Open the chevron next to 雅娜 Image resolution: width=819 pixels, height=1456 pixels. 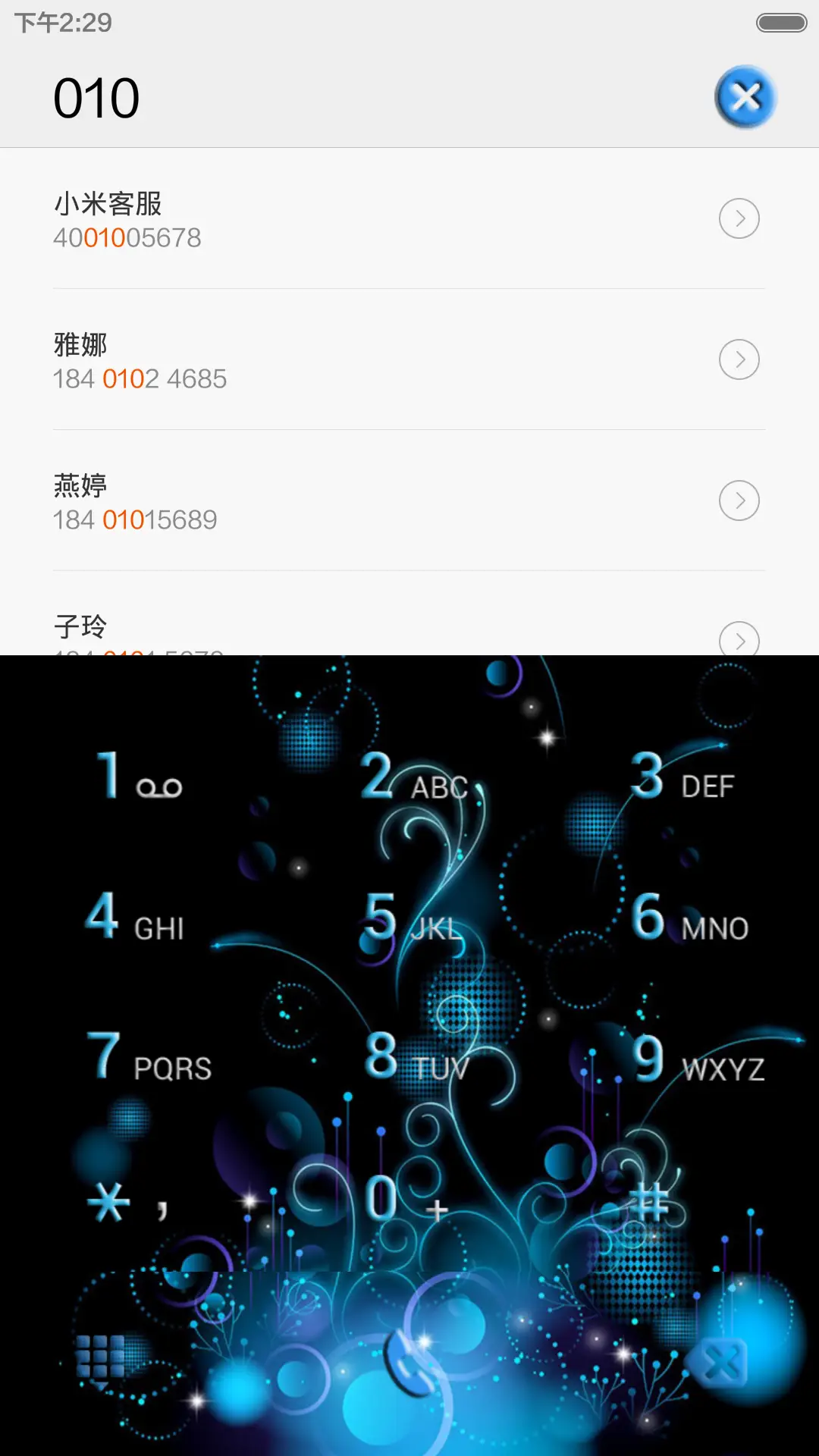click(x=739, y=359)
